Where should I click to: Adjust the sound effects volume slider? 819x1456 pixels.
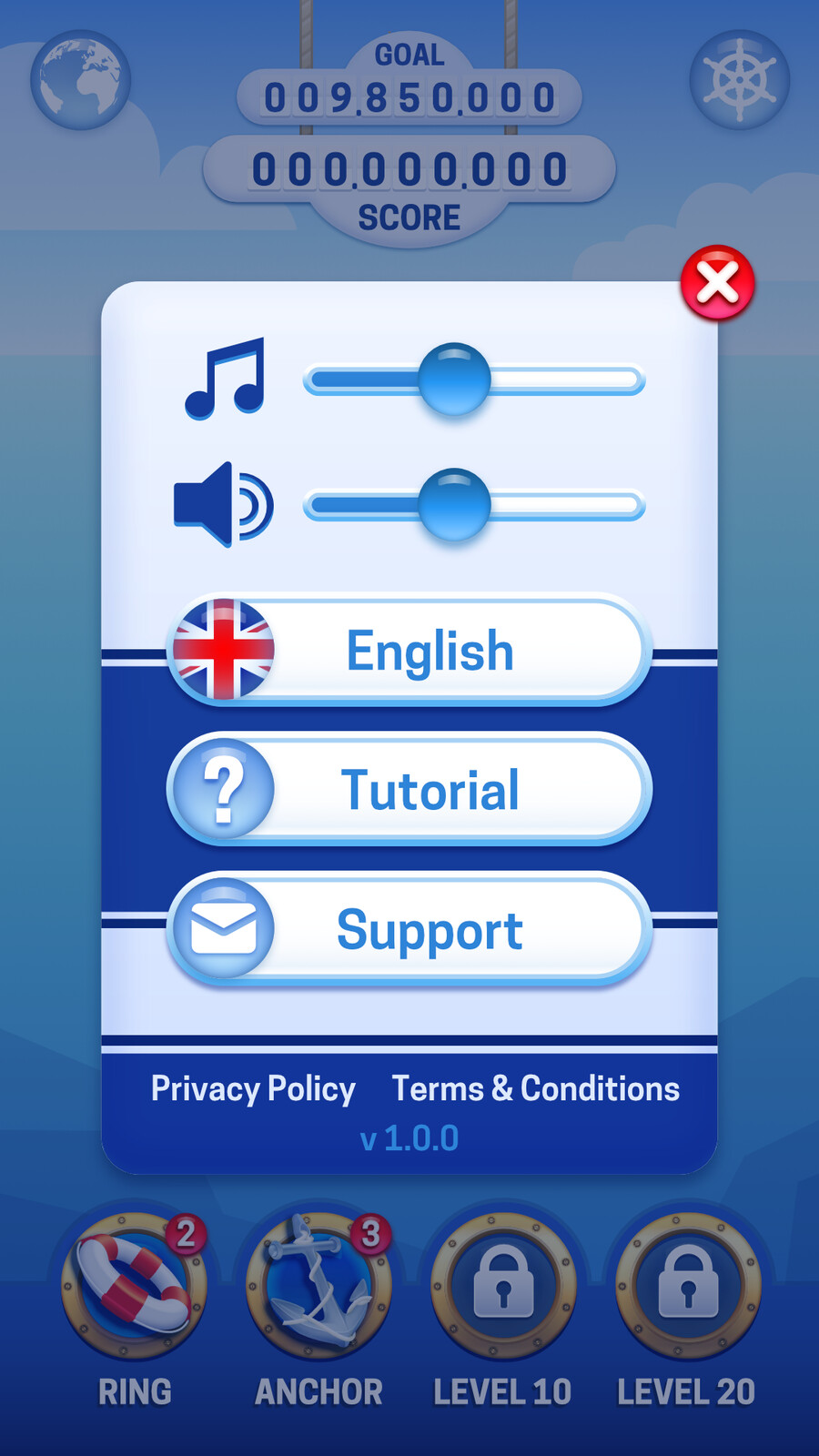(454, 505)
